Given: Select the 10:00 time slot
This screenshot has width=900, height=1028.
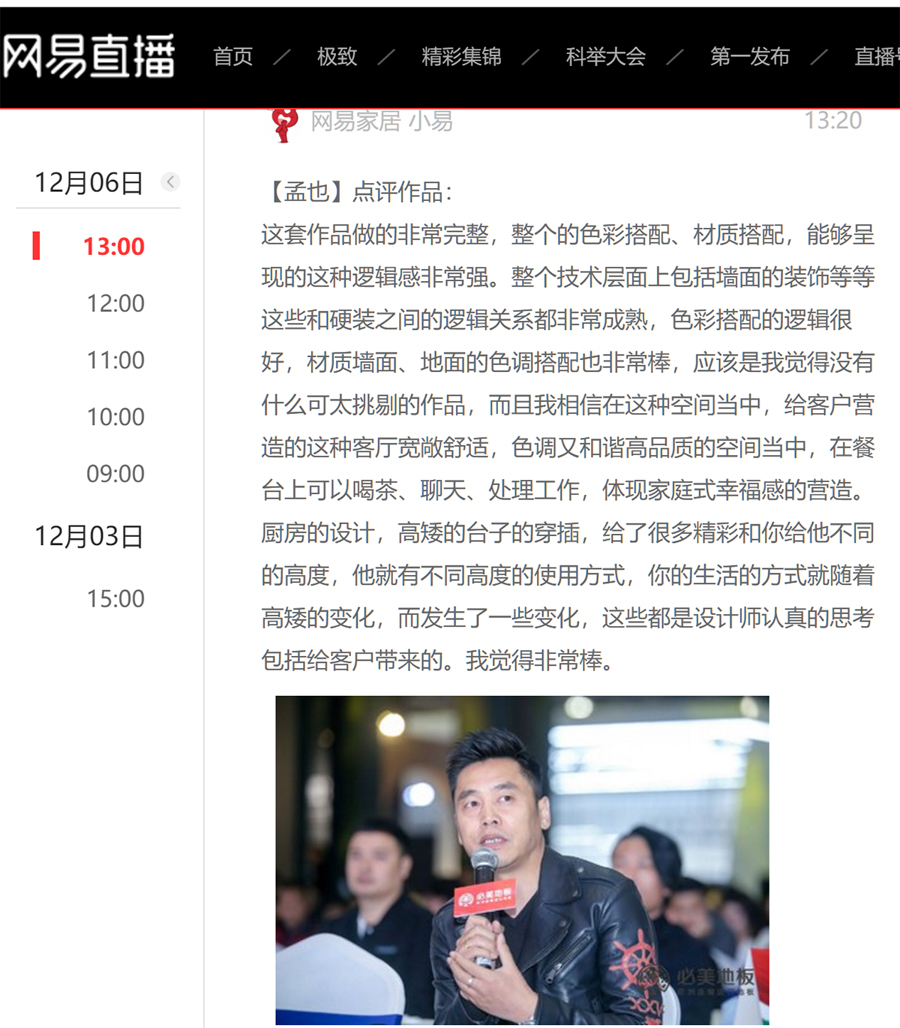Looking at the screenshot, I should click(x=115, y=417).
